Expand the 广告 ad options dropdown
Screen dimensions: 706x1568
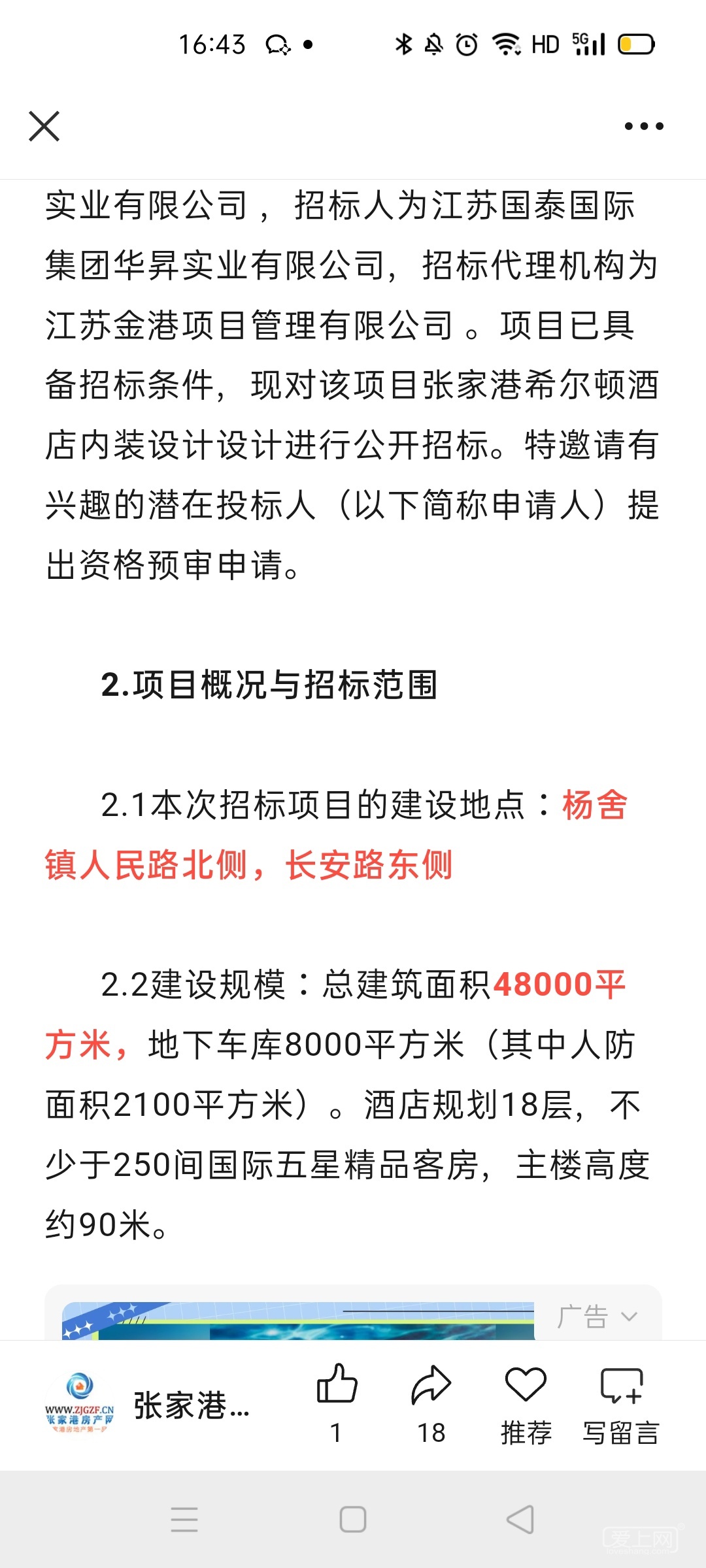click(597, 1316)
